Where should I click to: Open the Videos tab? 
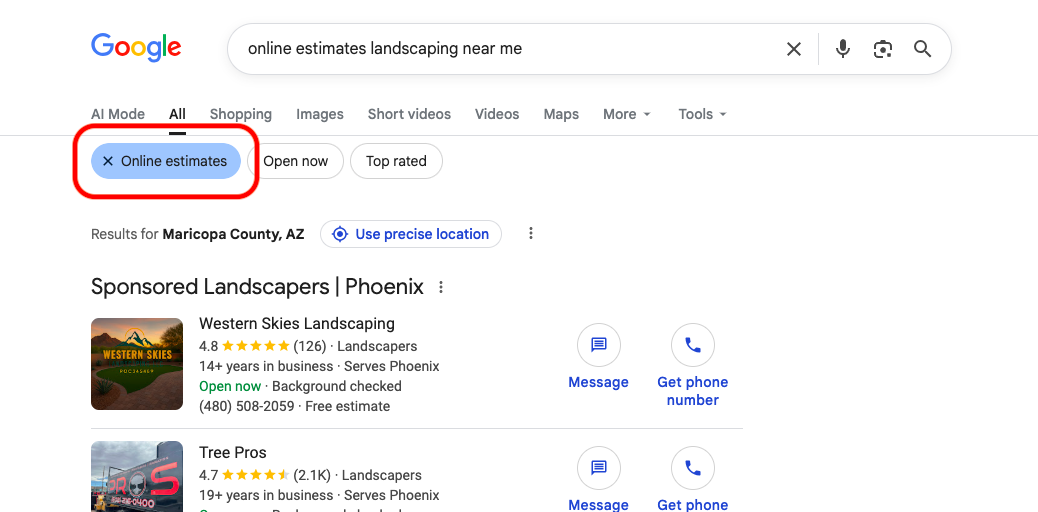tap(497, 114)
